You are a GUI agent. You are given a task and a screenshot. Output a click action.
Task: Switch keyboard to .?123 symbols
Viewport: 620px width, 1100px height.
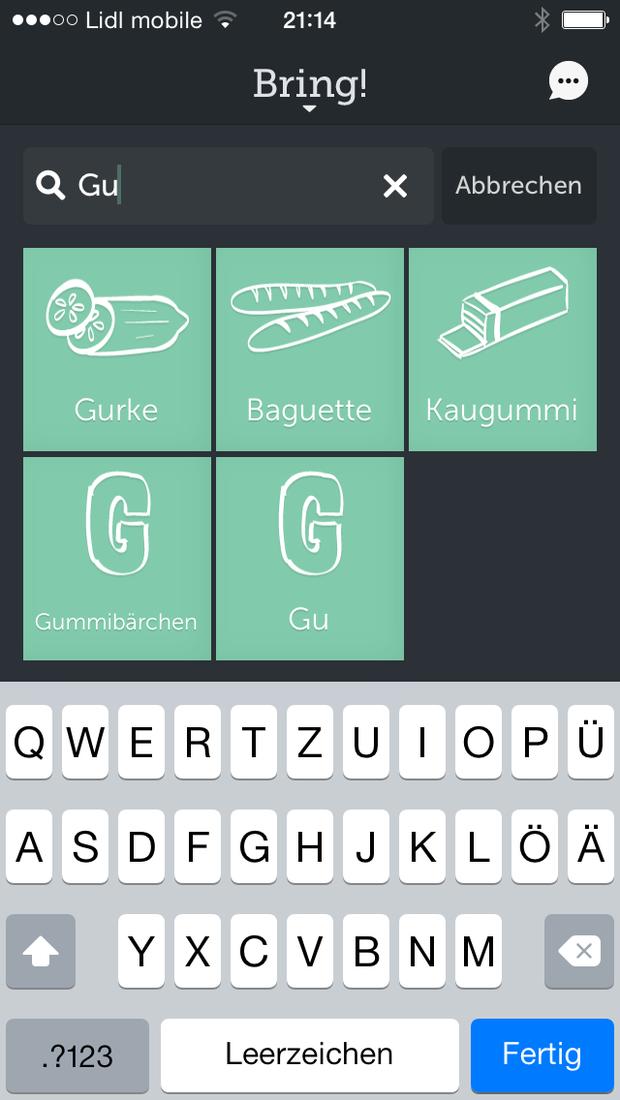click(x=77, y=1054)
